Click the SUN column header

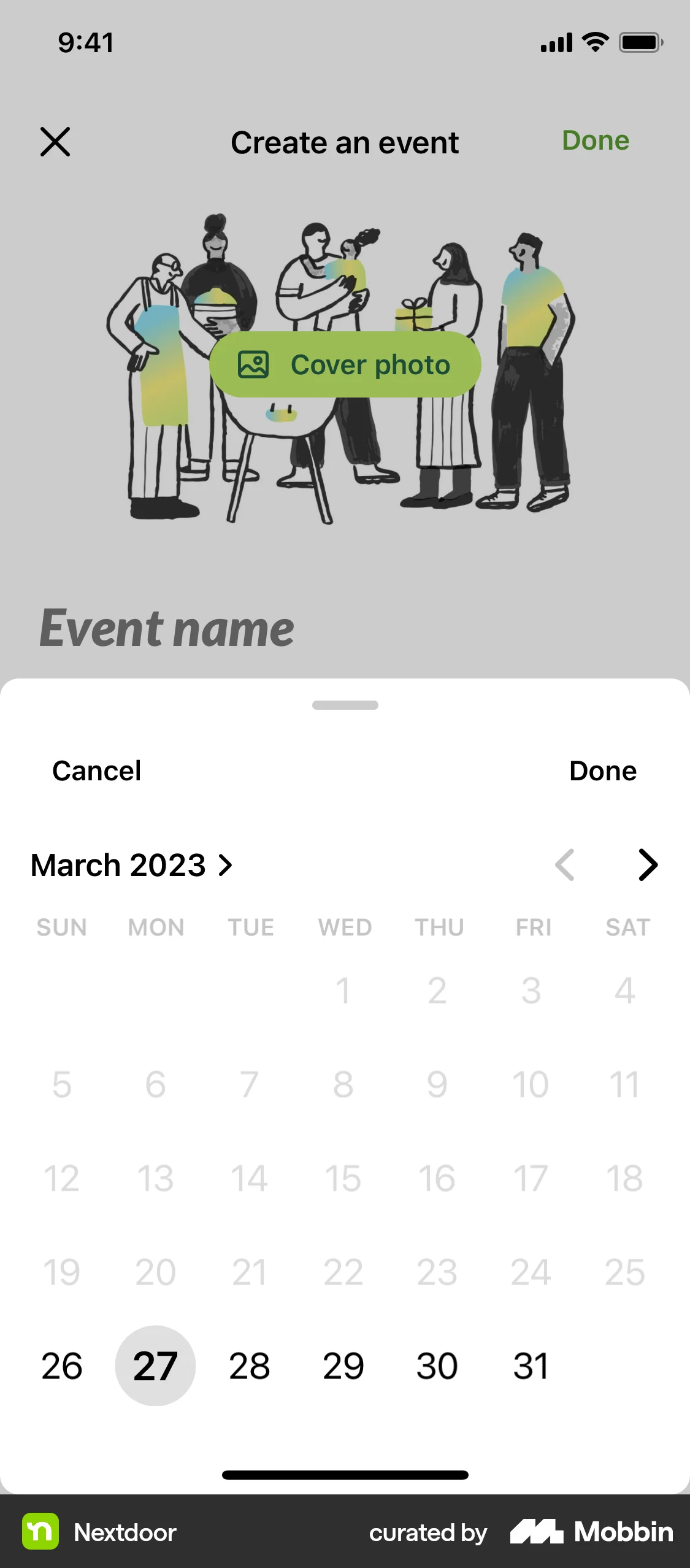point(61,927)
